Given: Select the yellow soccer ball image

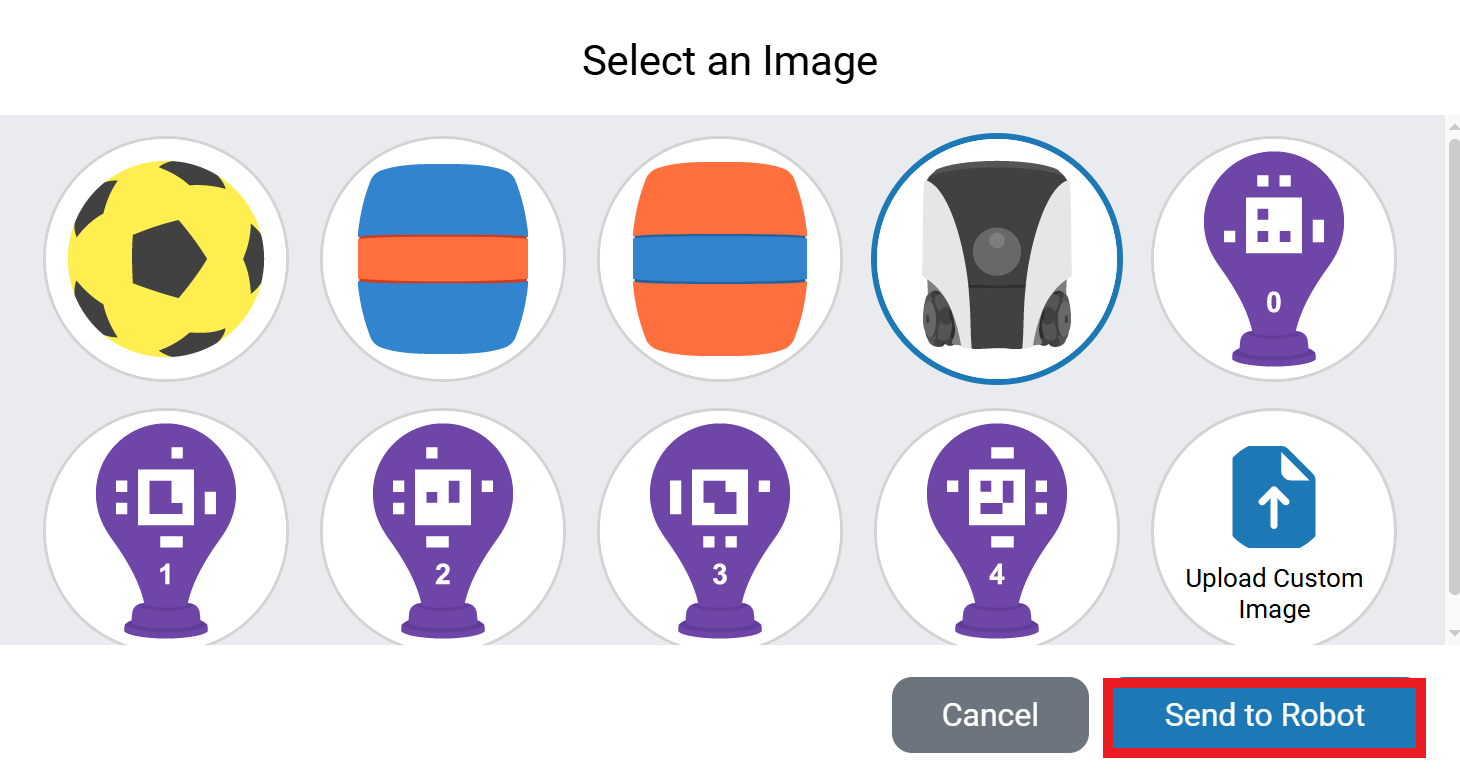Looking at the screenshot, I should 166,259.
